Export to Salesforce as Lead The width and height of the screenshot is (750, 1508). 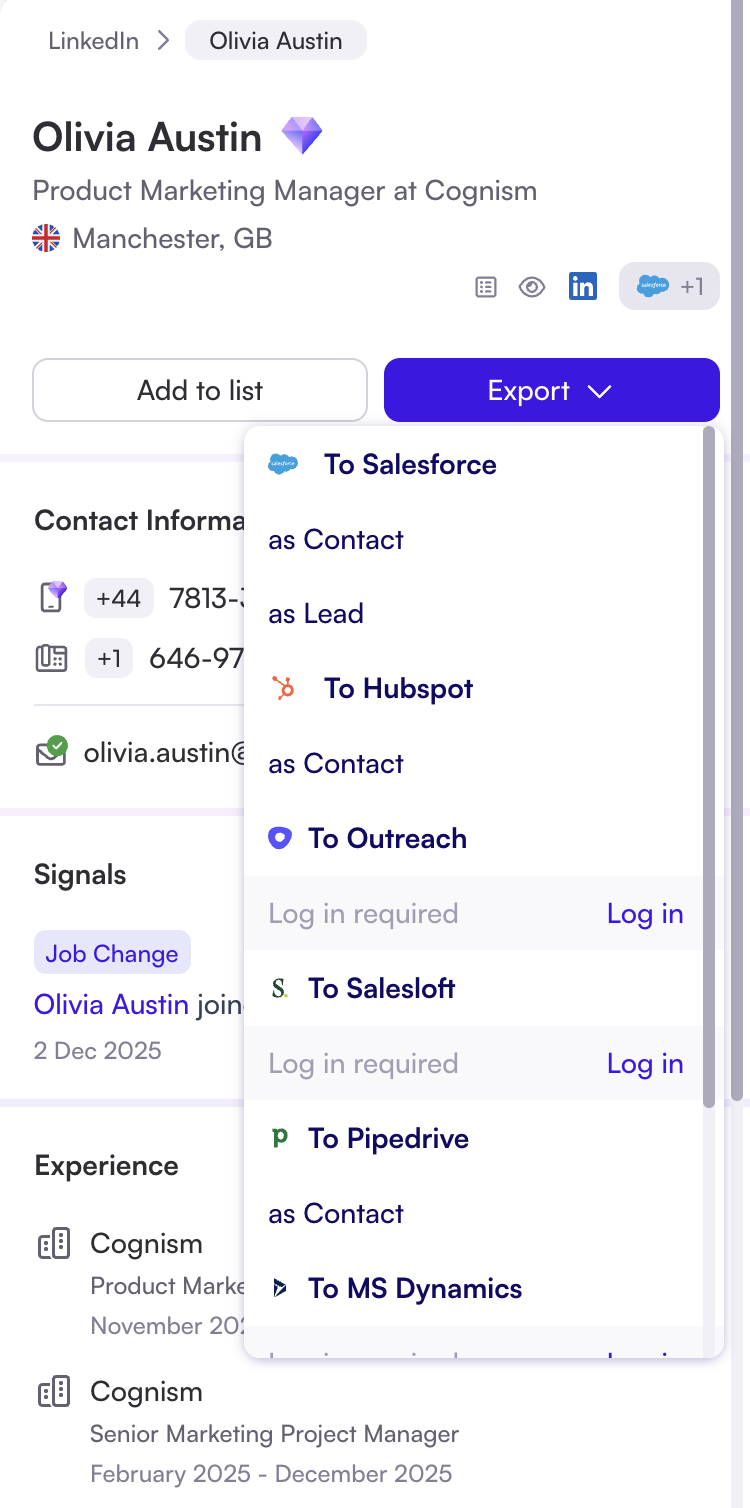(x=316, y=614)
